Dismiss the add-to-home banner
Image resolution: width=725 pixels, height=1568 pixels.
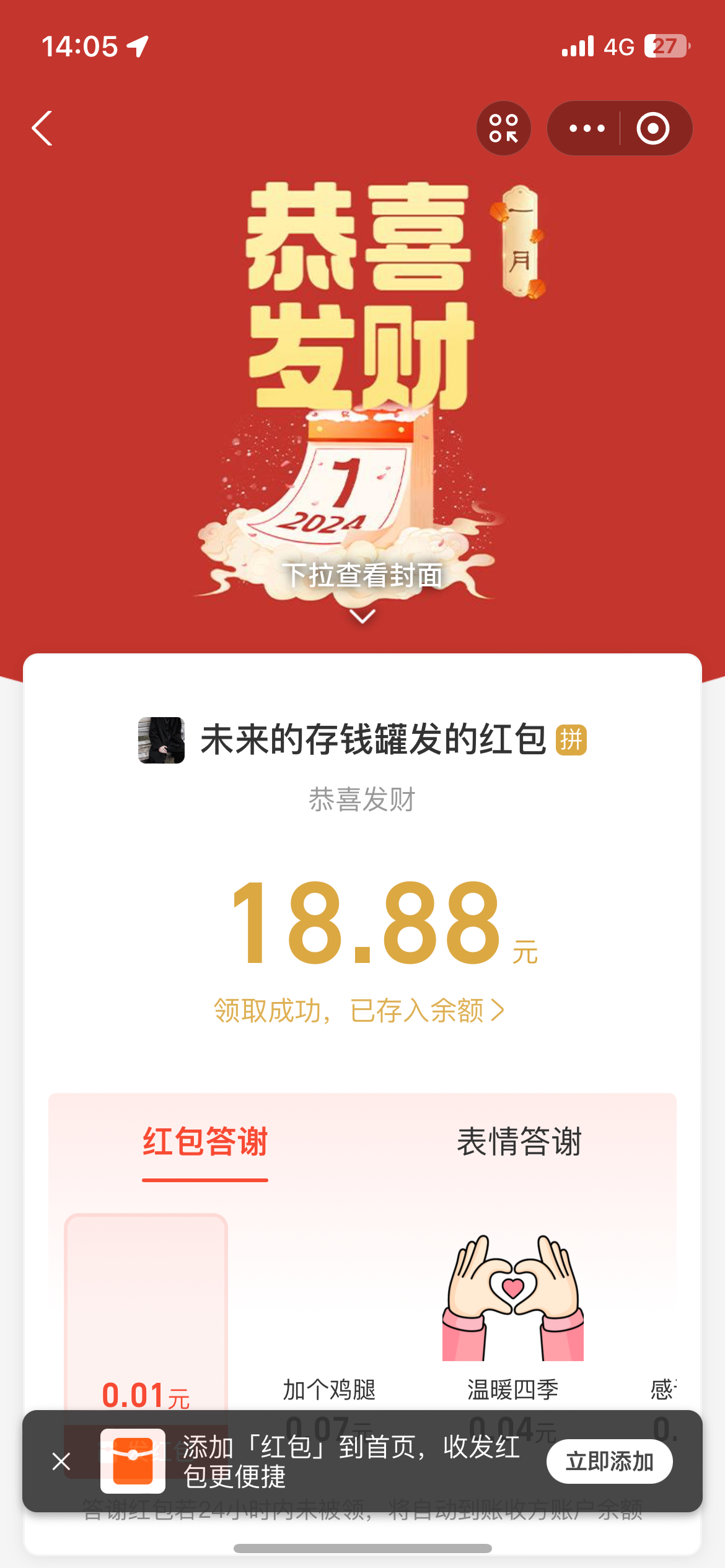tap(61, 1461)
